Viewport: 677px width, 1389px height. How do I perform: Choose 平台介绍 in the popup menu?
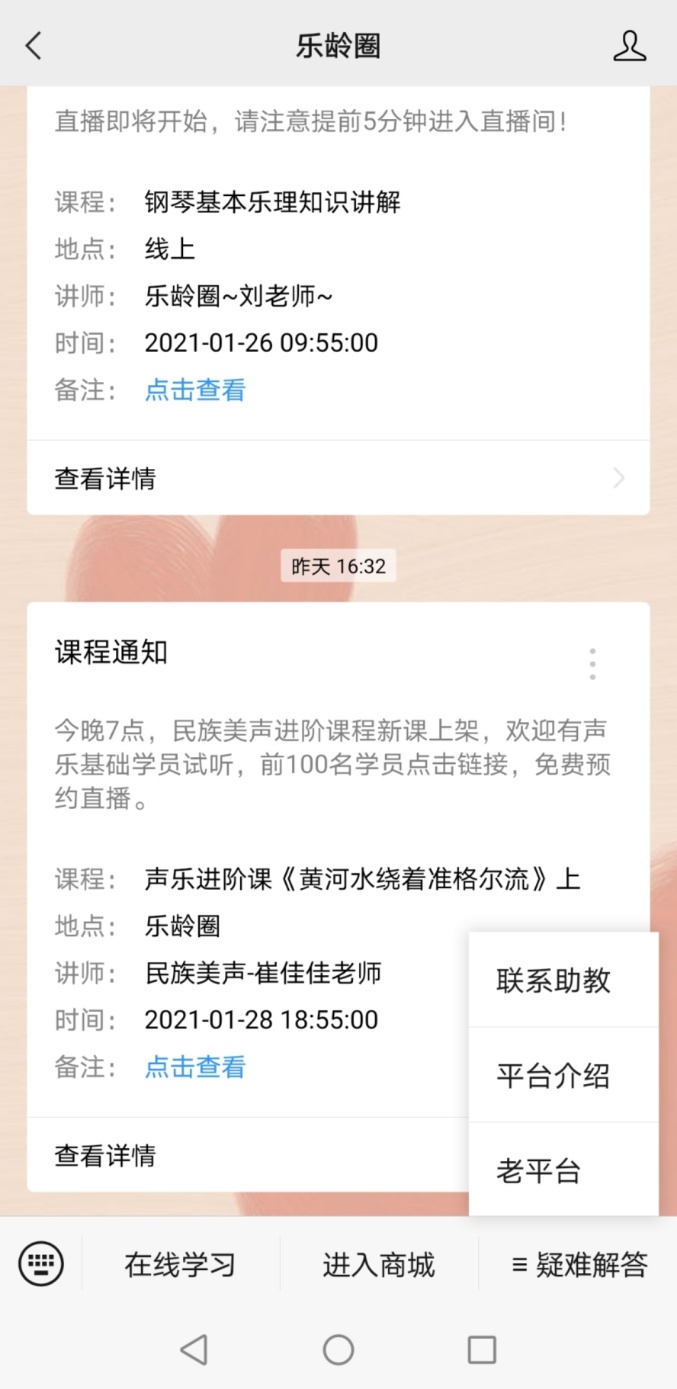coord(553,1076)
